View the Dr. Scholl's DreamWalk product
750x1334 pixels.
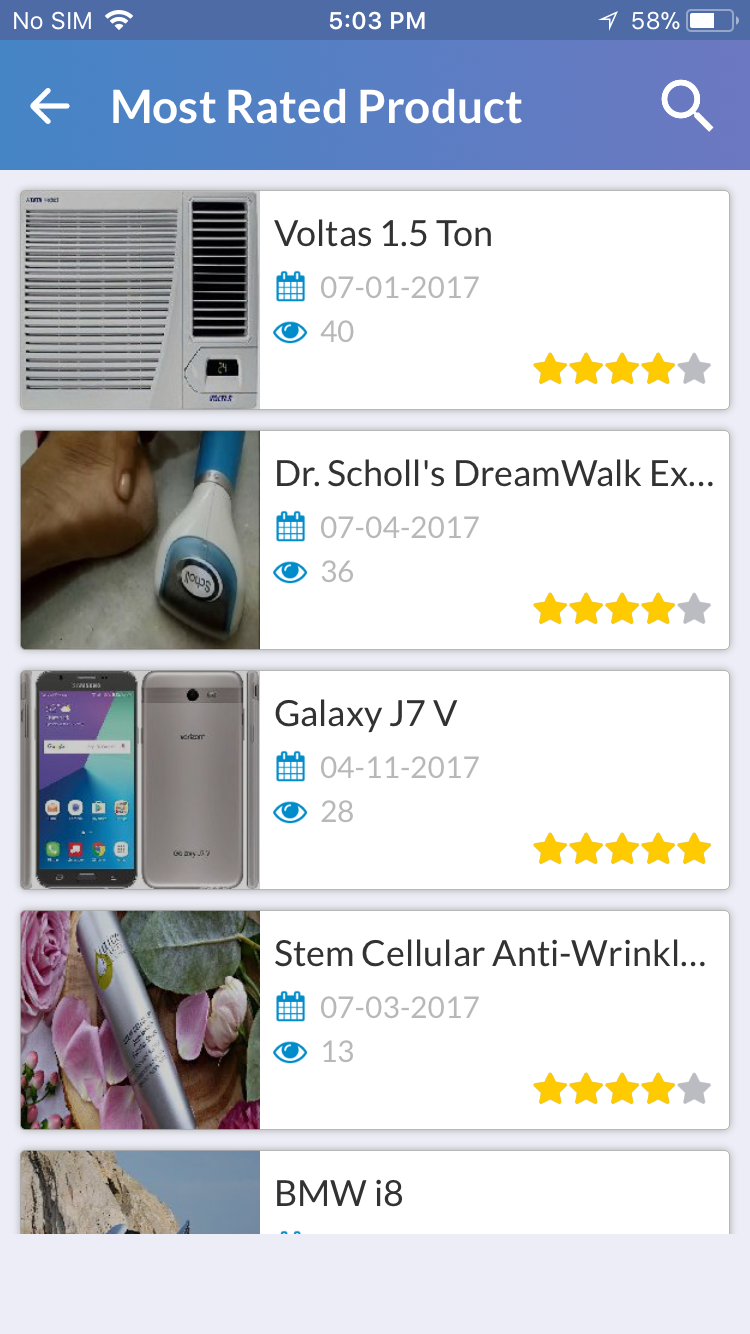(x=375, y=540)
